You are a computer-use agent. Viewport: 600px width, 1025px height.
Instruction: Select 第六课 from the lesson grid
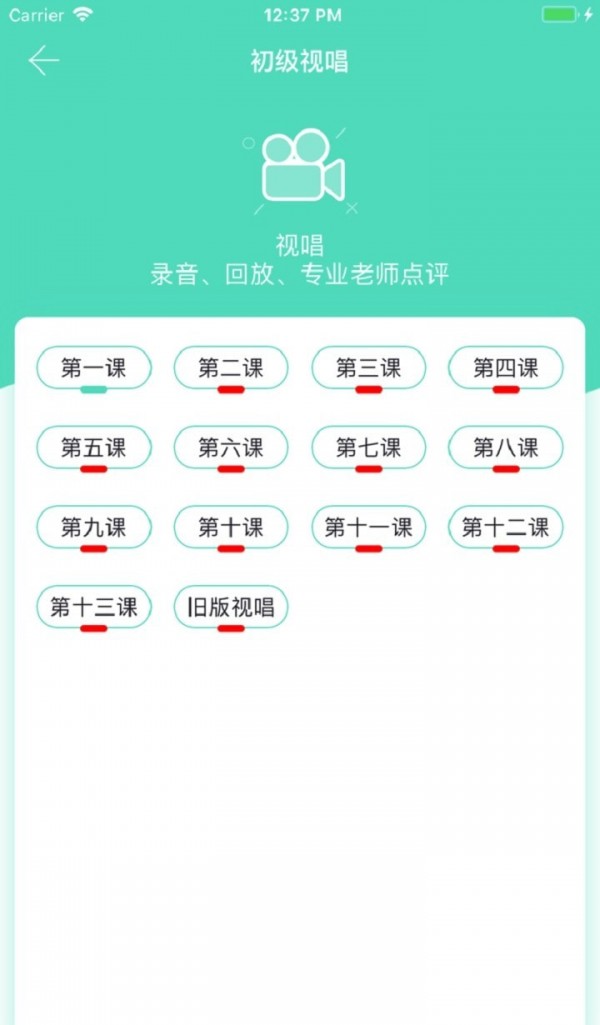[x=231, y=447]
